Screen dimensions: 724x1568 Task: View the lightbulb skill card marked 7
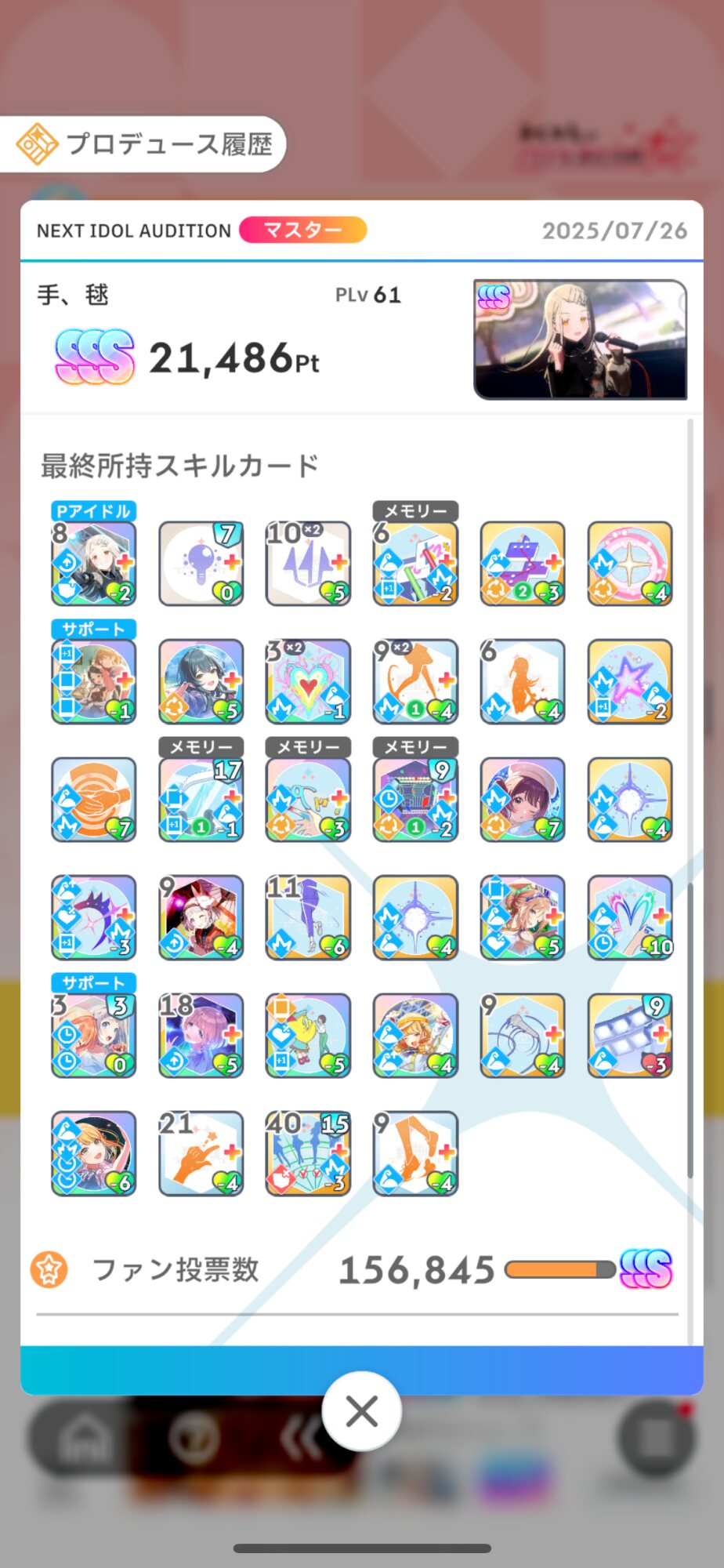[201, 563]
